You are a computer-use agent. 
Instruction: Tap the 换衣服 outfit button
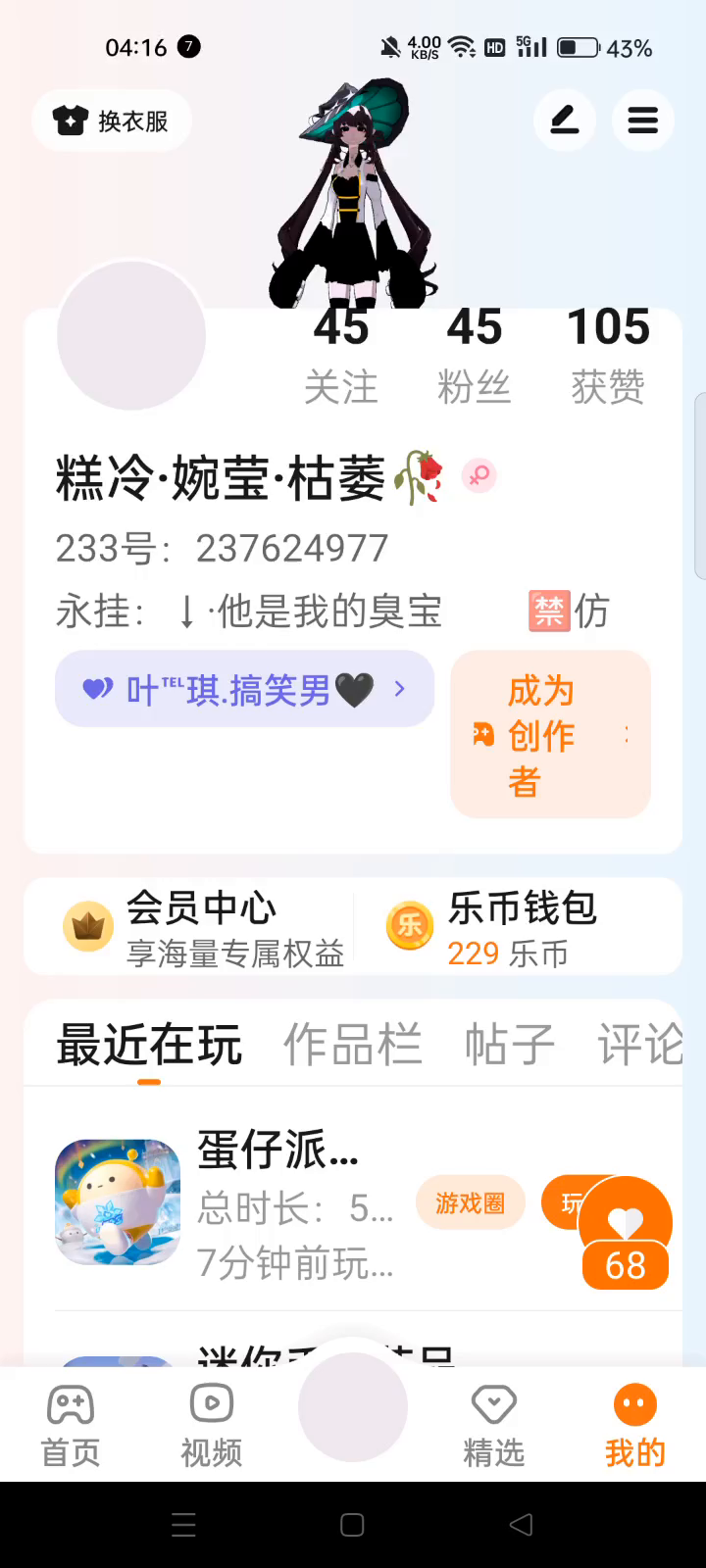(x=112, y=121)
